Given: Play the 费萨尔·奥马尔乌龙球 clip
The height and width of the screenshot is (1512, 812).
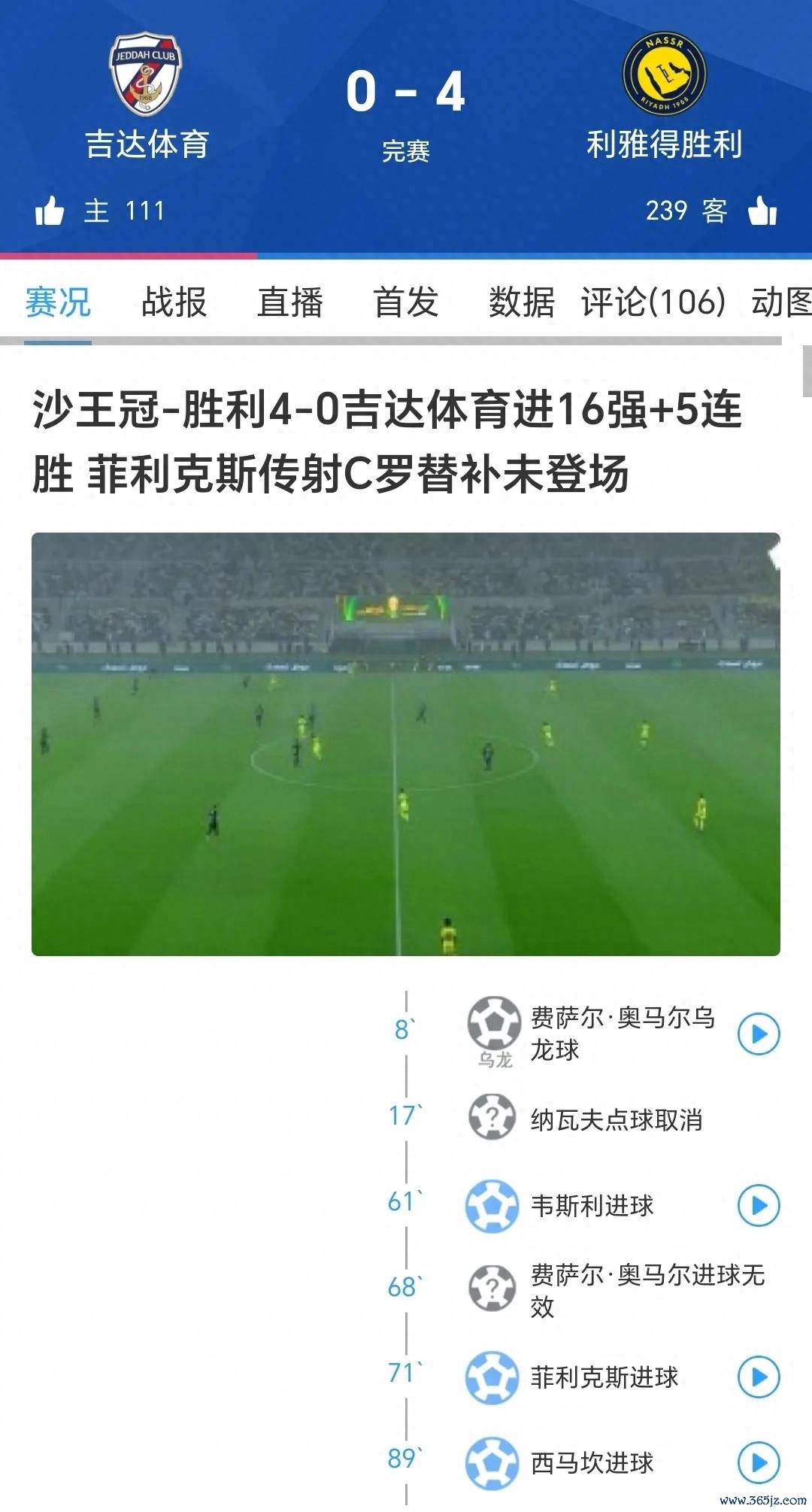Looking at the screenshot, I should pos(759,1034).
